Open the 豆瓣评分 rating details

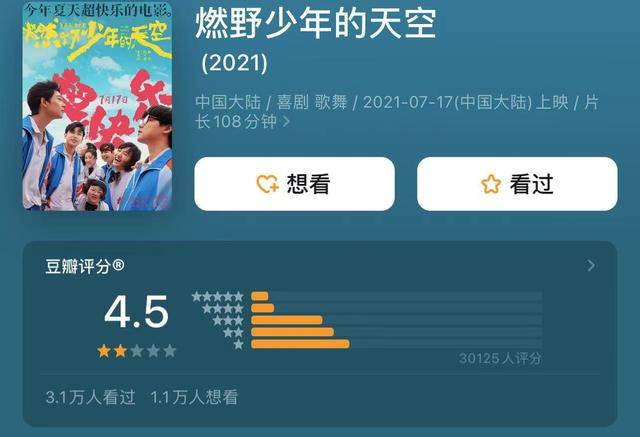tap(590, 266)
